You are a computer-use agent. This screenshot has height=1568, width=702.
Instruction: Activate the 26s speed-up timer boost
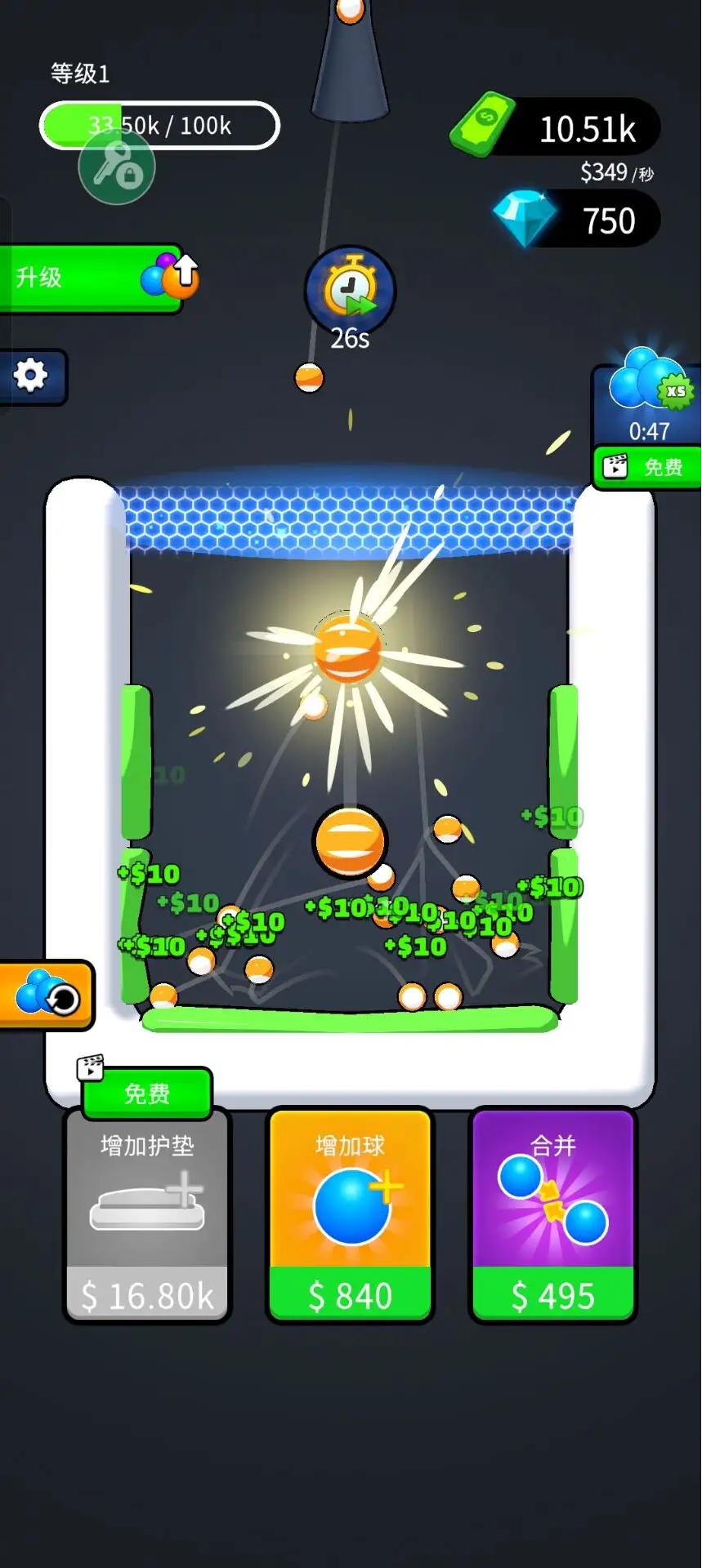[x=350, y=290]
